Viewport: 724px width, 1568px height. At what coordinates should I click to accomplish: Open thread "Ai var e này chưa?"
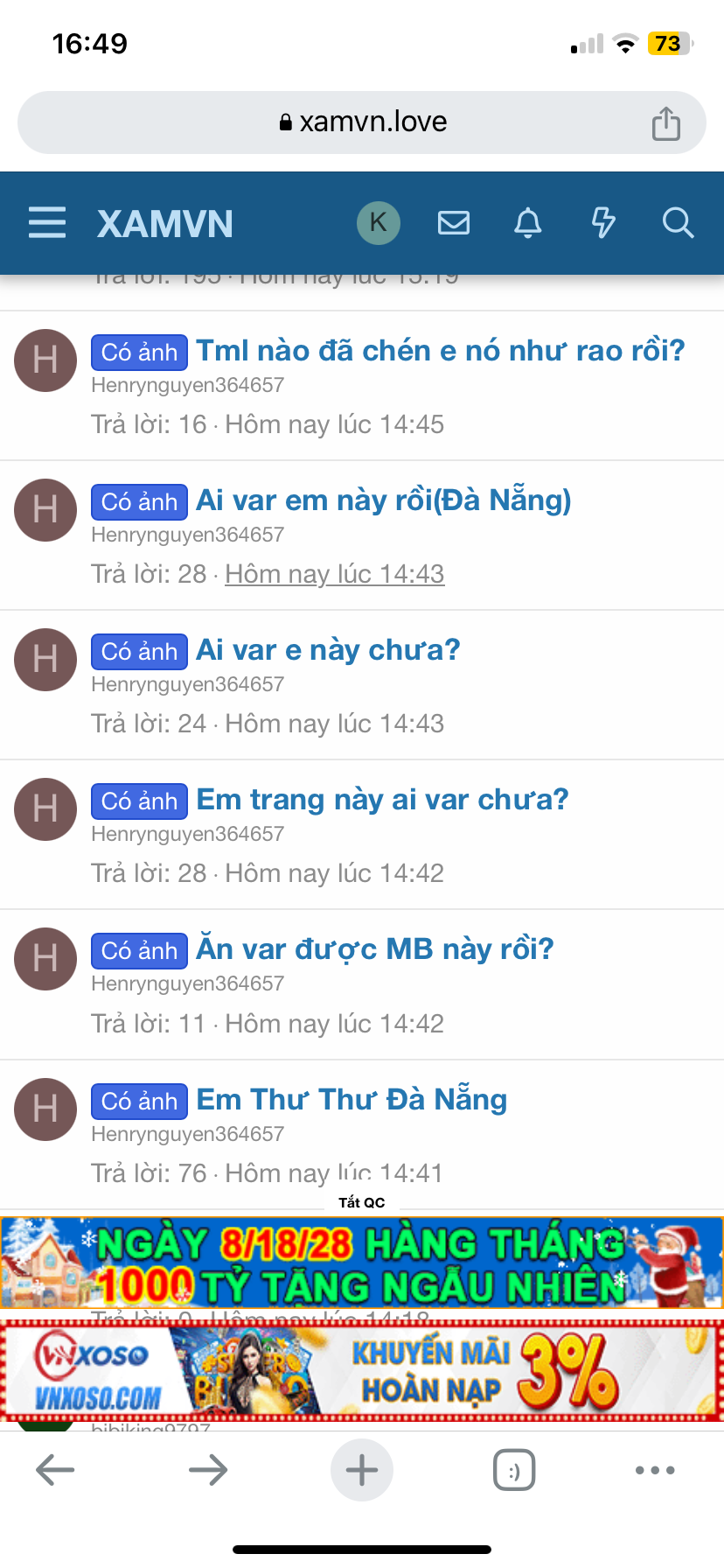(x=328, y=650)
